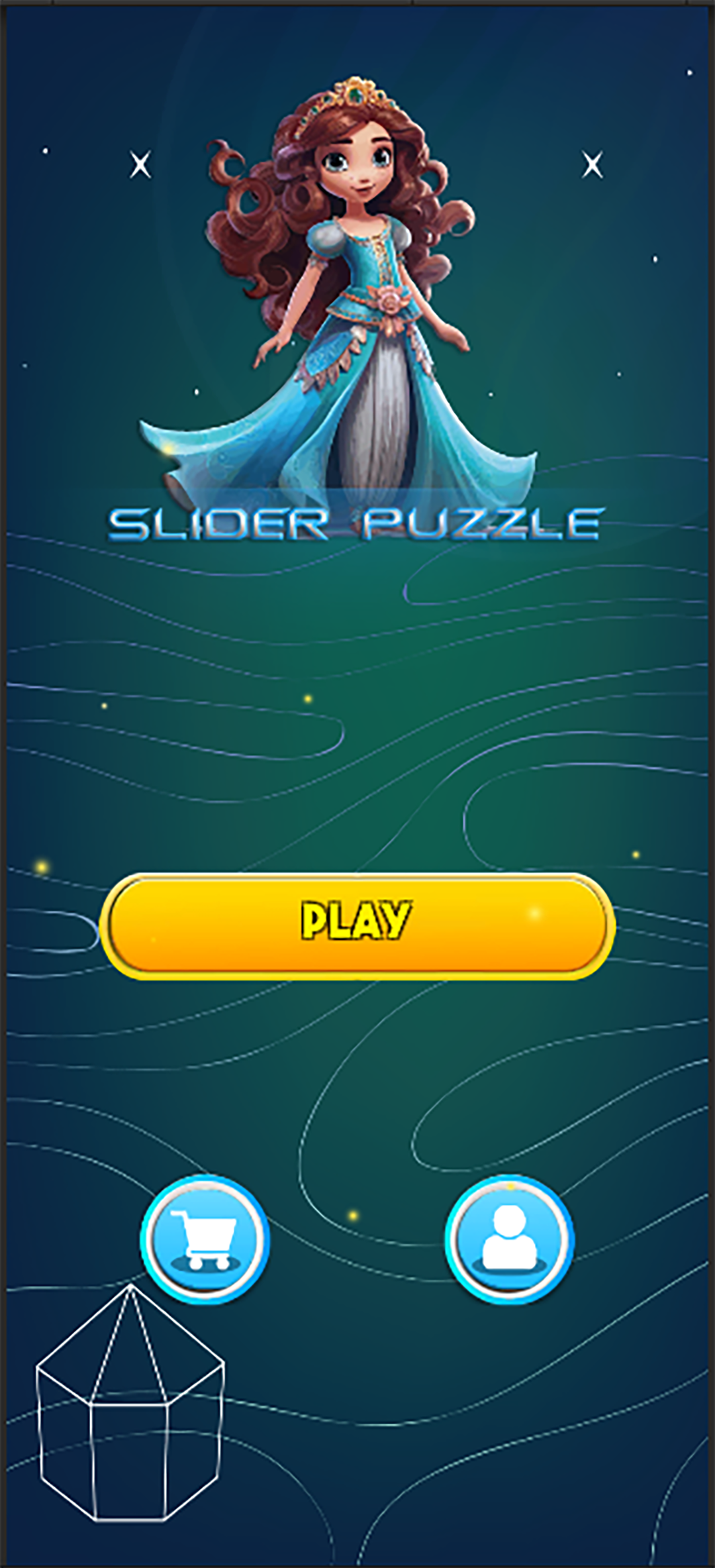Viewport: 715px width, 1568px height.
Task: Open the shop cart icon
Action: tap(205, 1239)
